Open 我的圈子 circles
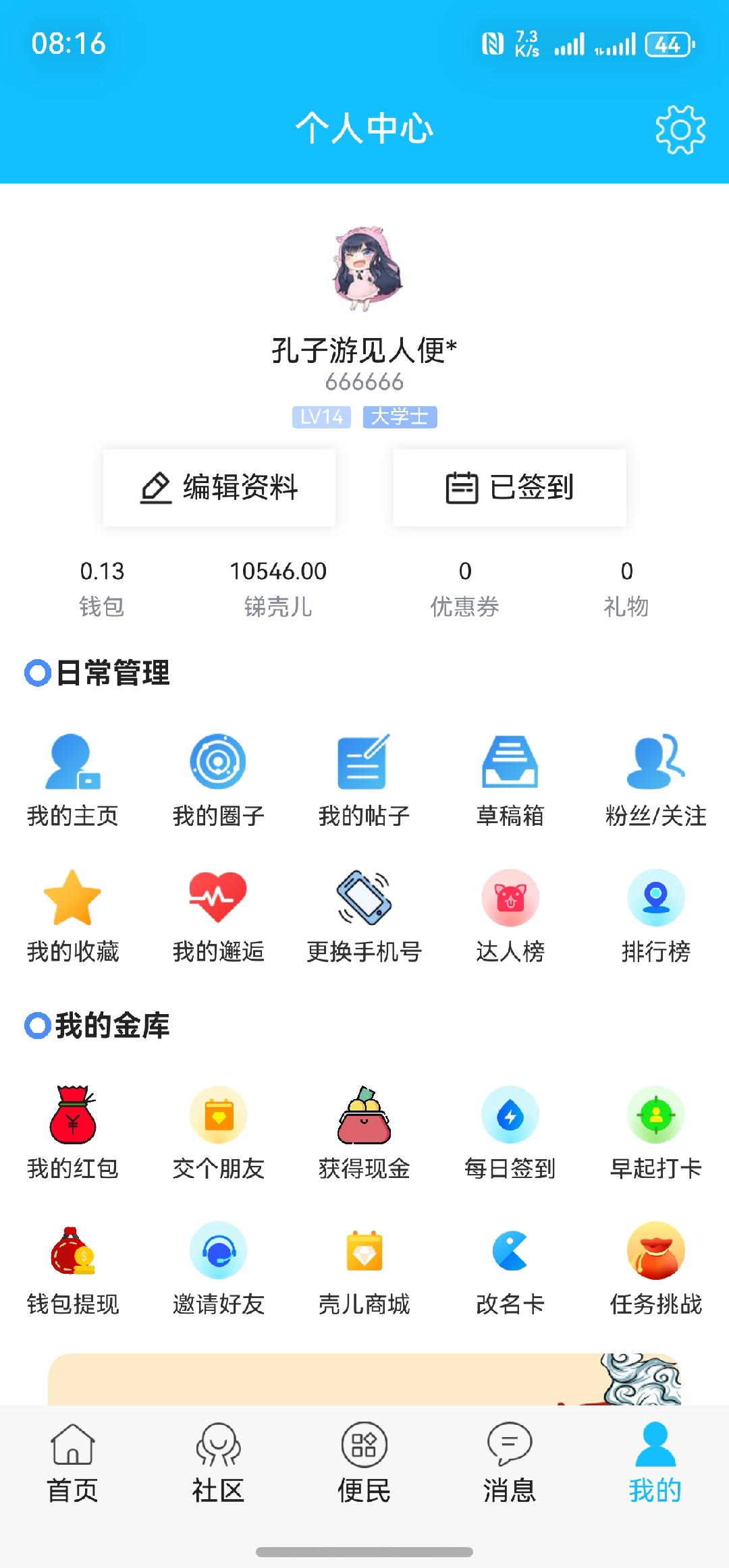 click(x=218, y=780)
